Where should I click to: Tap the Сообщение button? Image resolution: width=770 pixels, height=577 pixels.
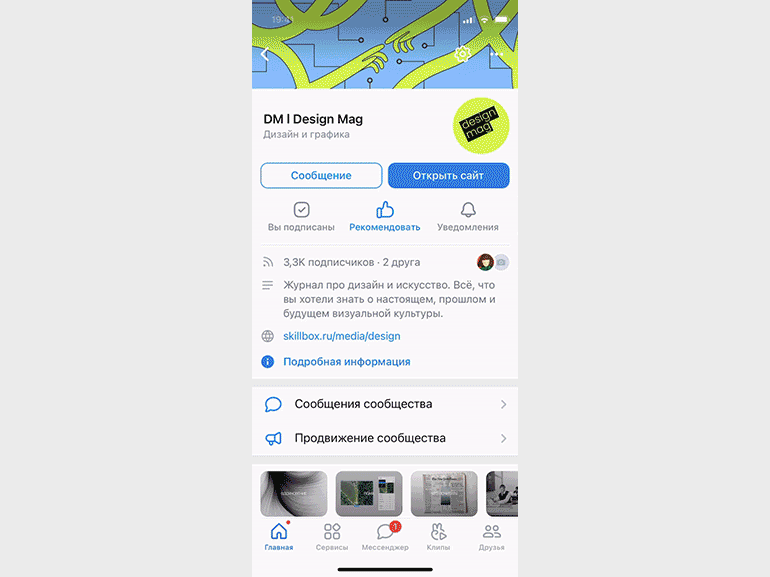click(321, 176)
